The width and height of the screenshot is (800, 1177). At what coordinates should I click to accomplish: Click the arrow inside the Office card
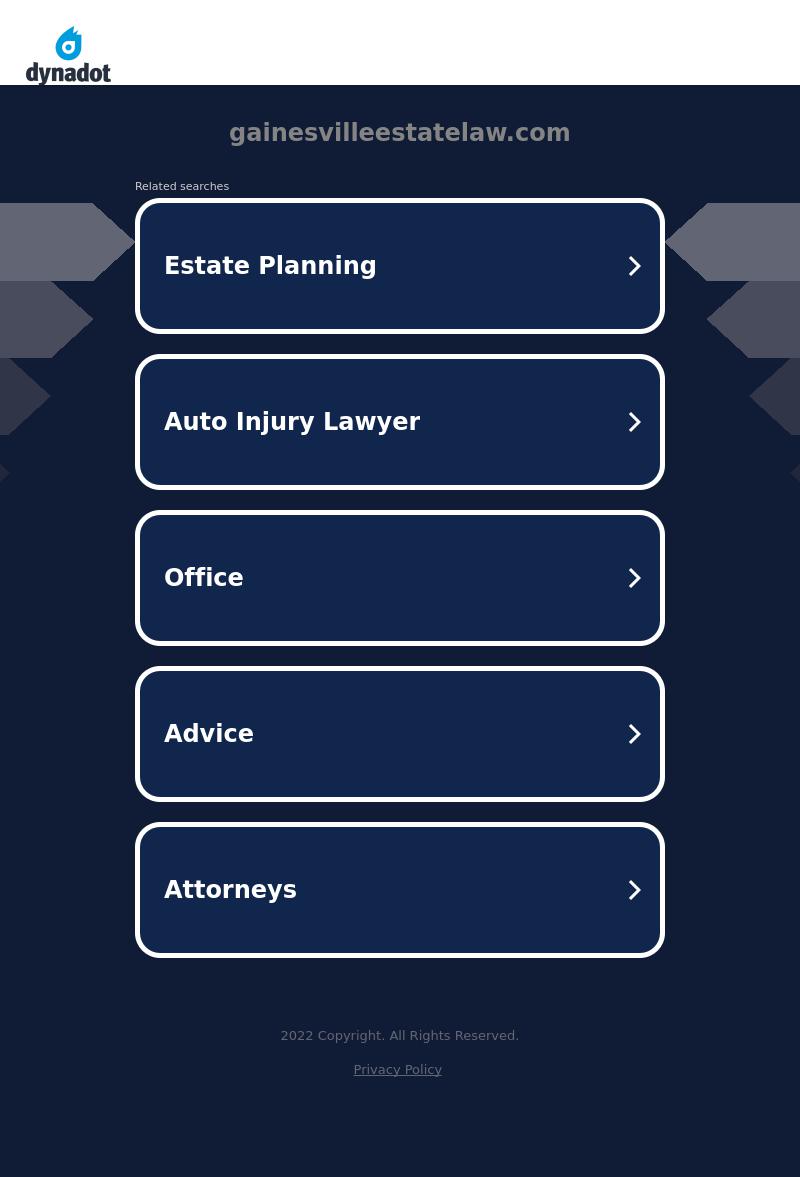pos(634,578)
